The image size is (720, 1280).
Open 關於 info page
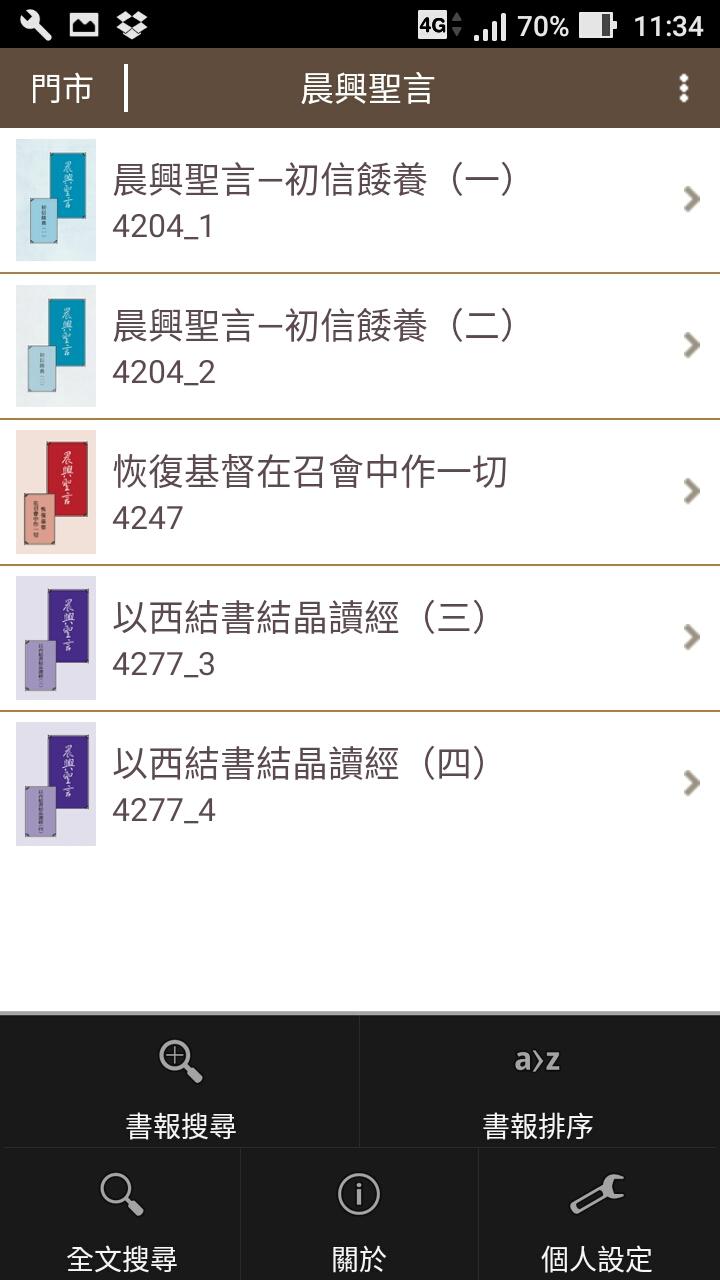[359, 1214]
